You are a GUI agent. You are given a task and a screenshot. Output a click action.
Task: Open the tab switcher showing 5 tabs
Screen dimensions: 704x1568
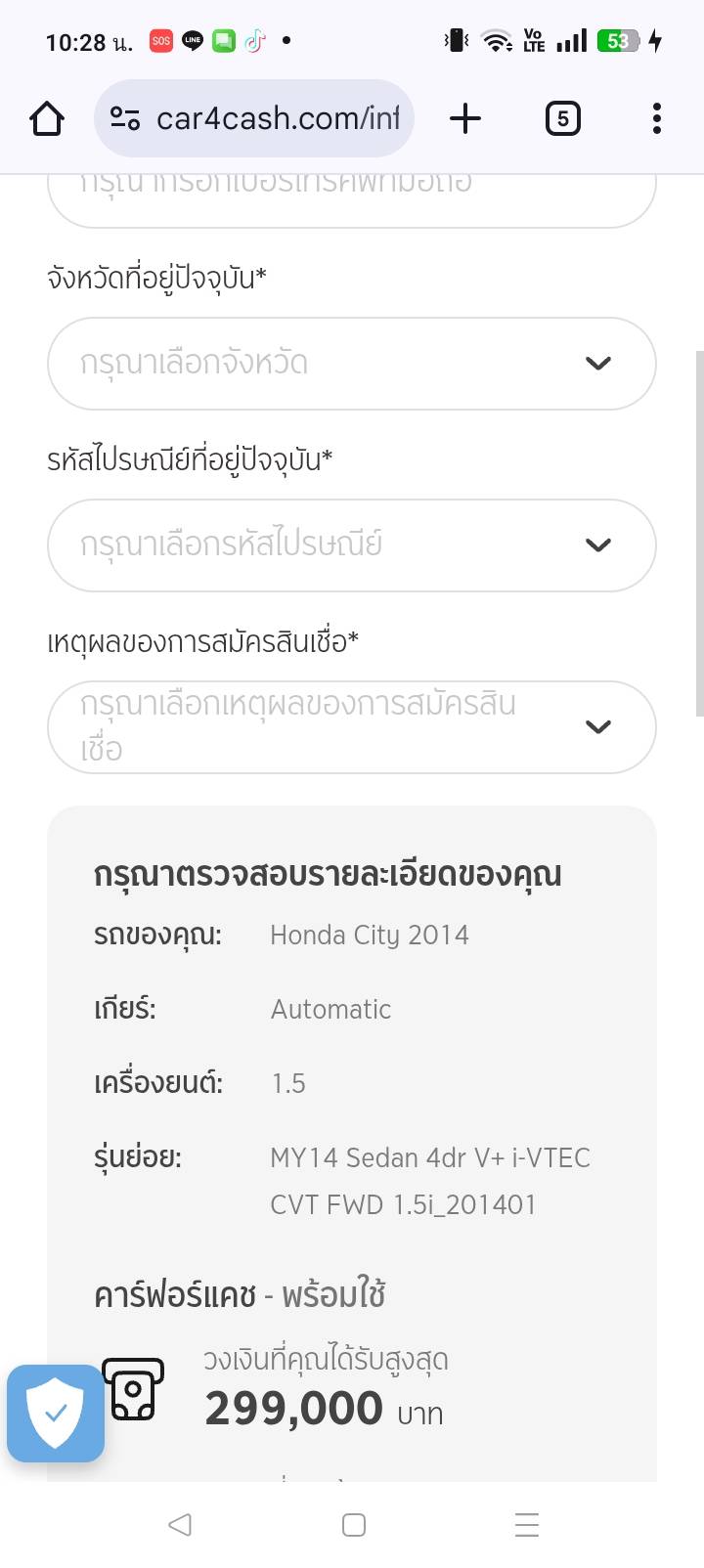[x=562, y=119]
